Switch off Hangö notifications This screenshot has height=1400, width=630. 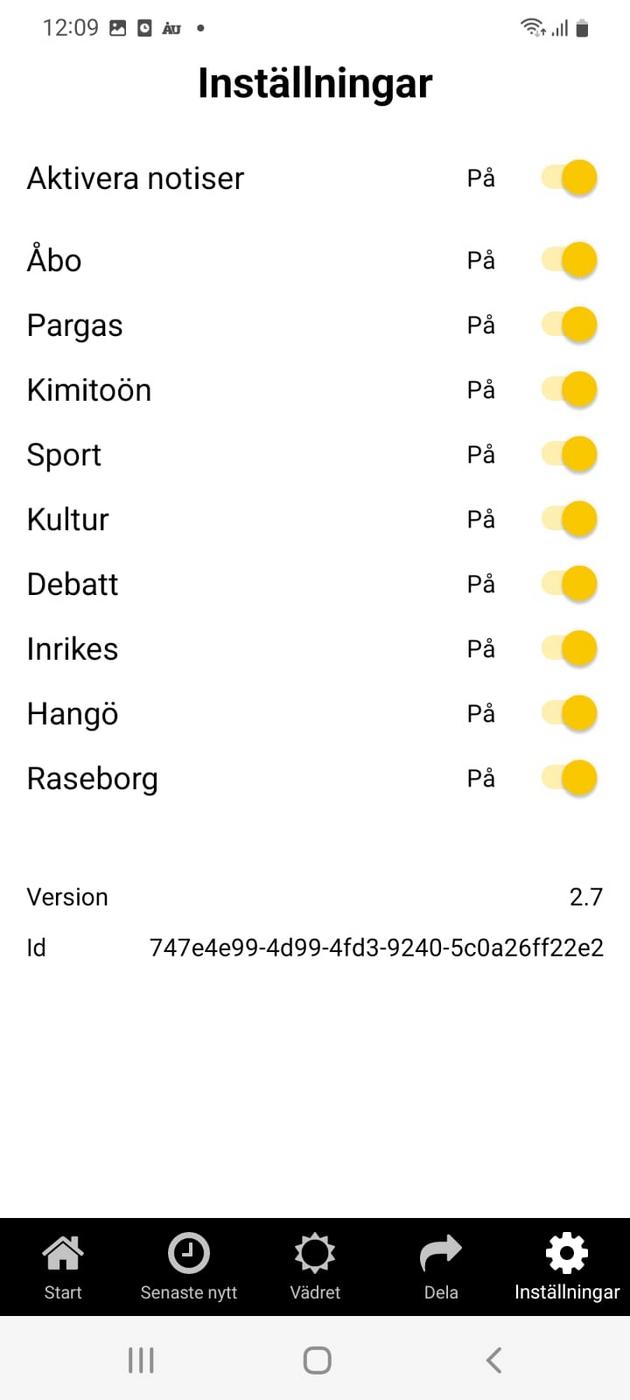(569, 714)
